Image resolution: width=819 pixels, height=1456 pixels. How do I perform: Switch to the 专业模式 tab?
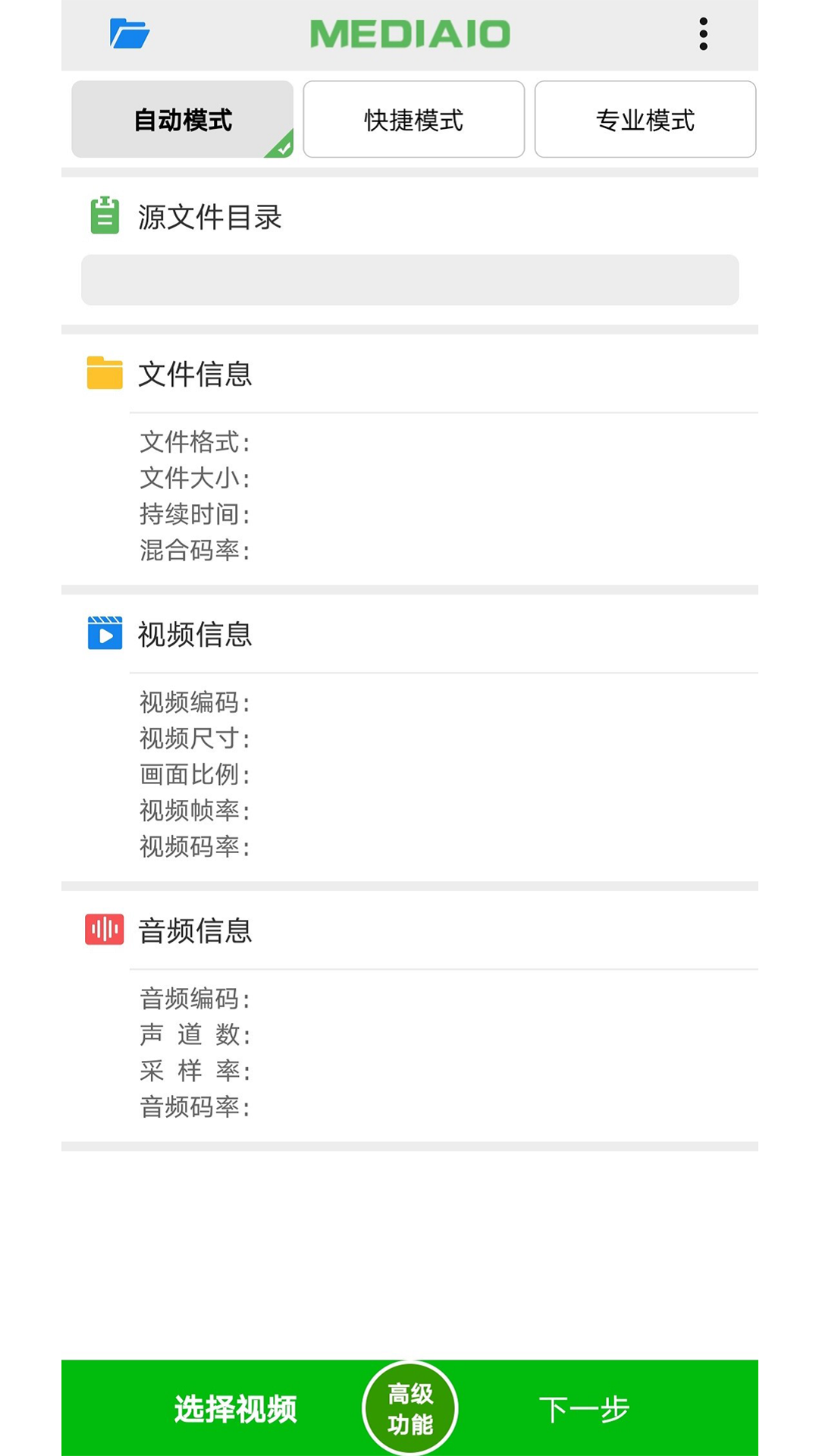coord(645,118)
